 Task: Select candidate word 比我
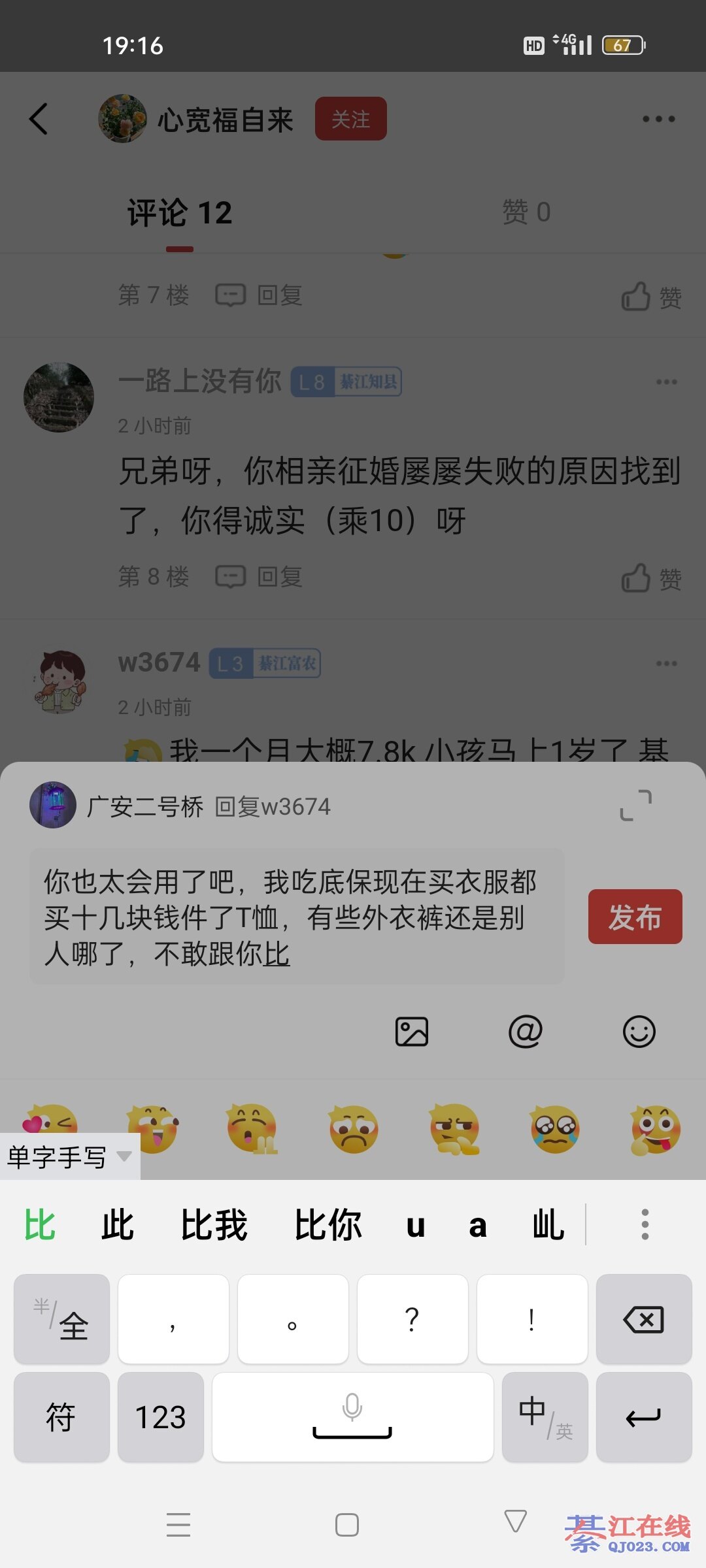[214, 1225]
